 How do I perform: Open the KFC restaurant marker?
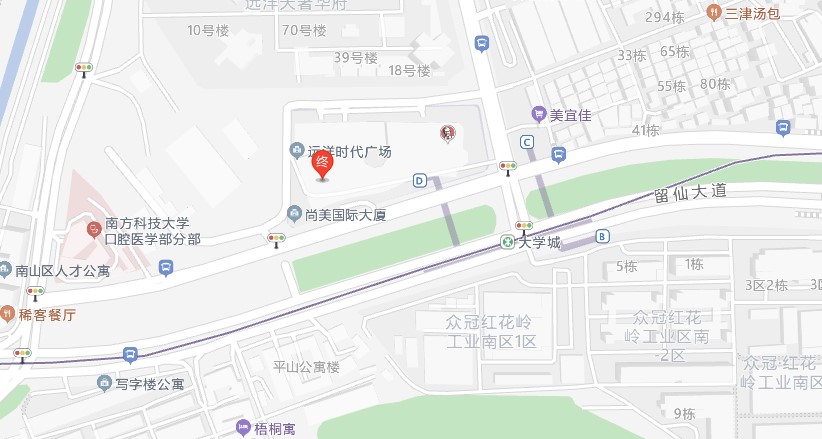[445, 133]
